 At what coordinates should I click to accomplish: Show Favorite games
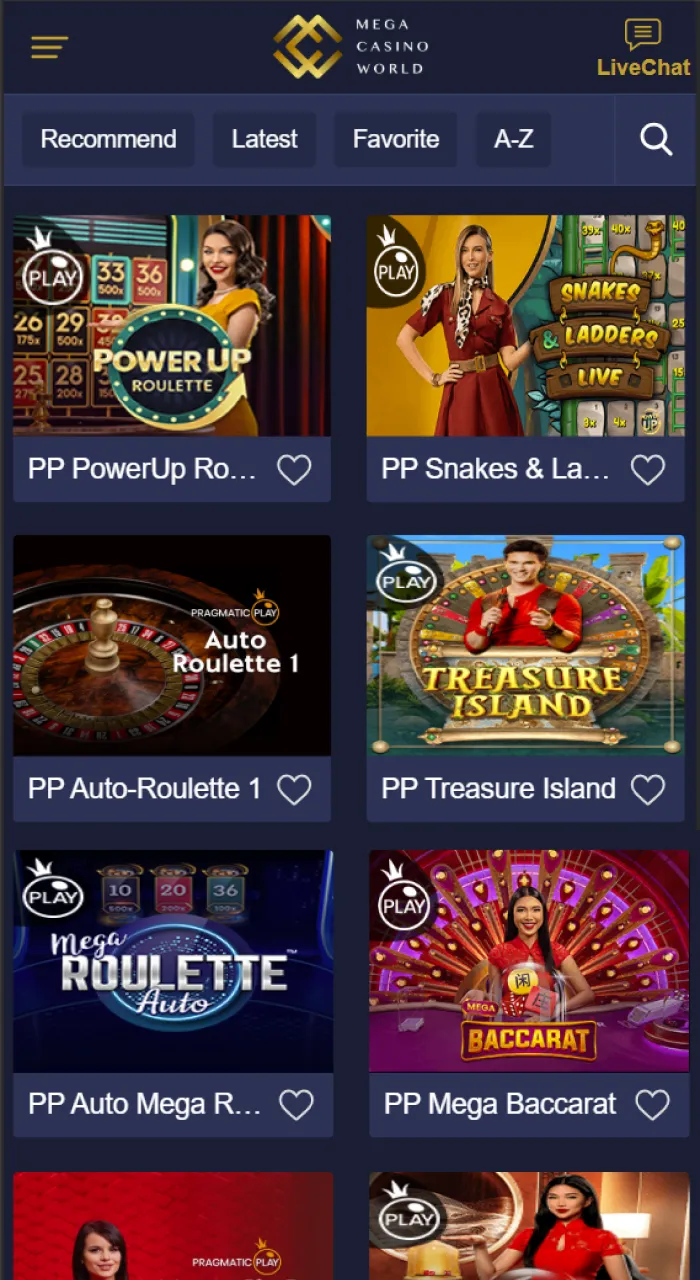tap(395, 139)
